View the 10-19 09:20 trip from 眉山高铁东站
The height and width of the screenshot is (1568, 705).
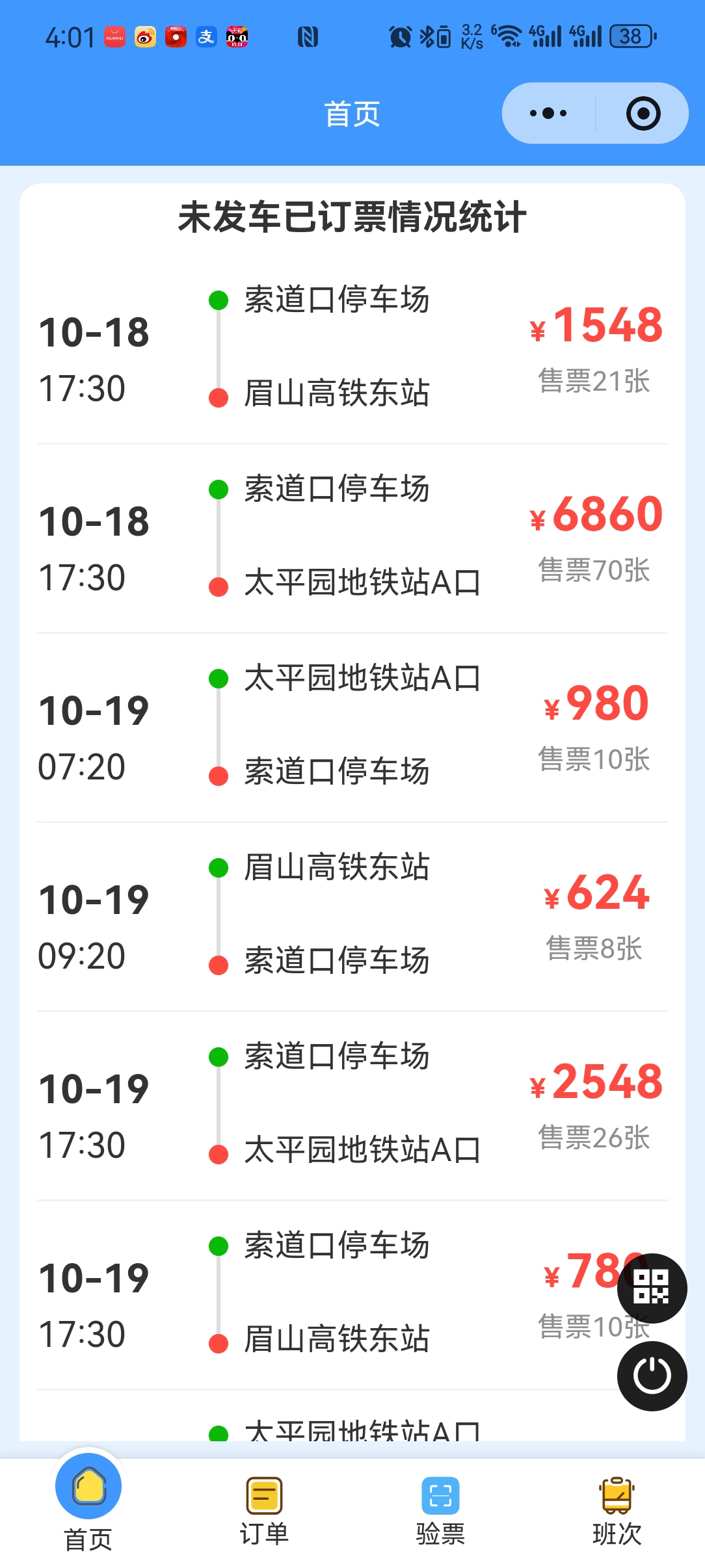351,915
